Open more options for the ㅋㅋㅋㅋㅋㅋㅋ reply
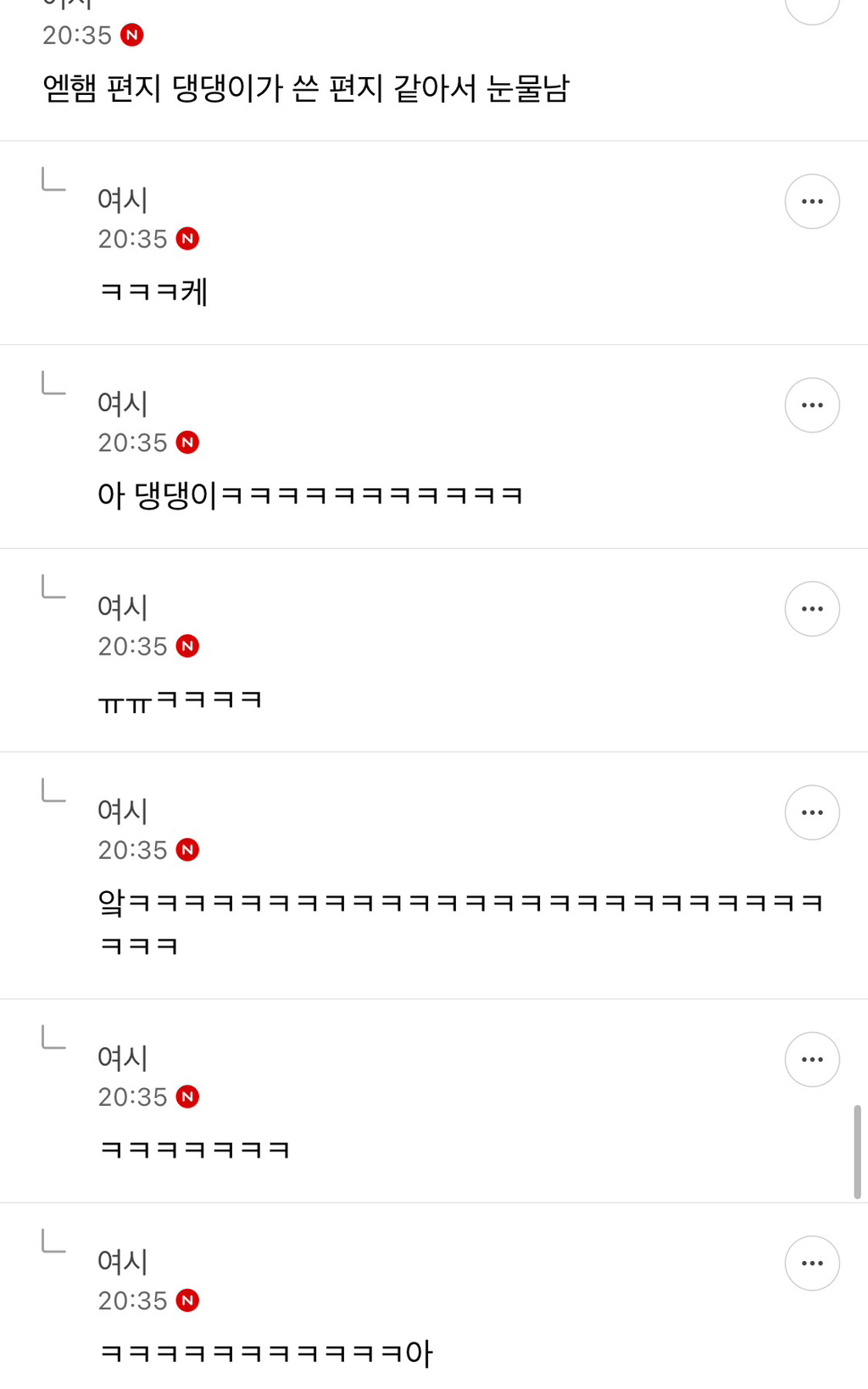868x1389 pixels. pos(812,1059)
